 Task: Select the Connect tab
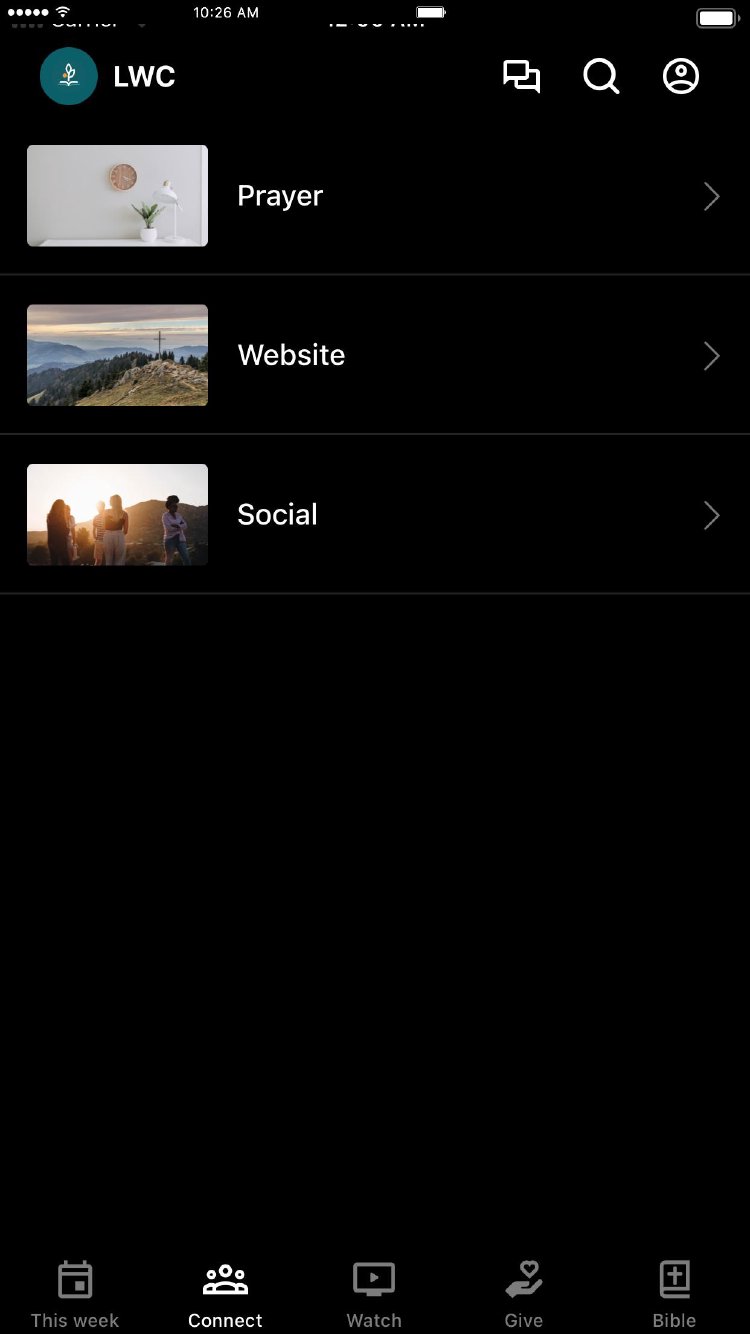point(225,1294)
